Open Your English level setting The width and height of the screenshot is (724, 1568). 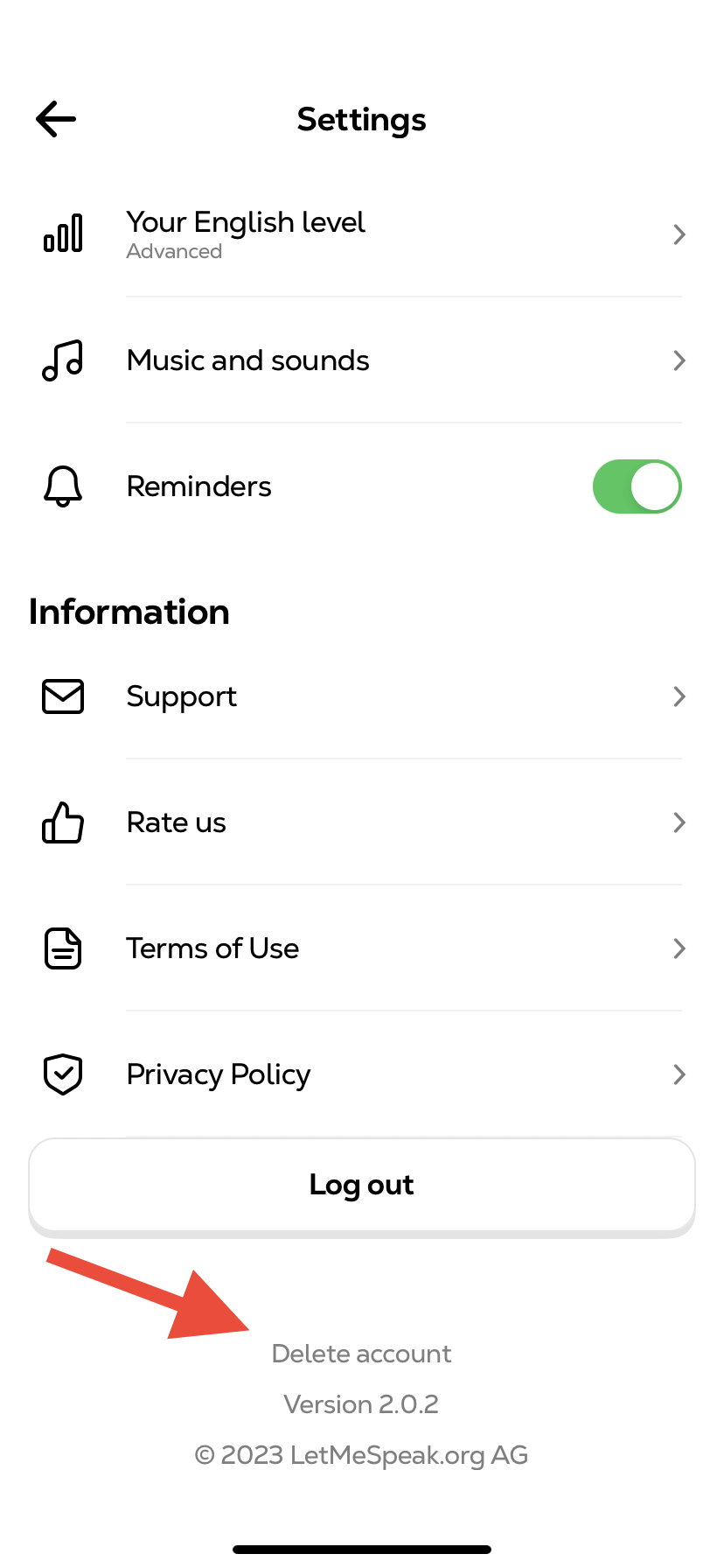click(362, 234)
